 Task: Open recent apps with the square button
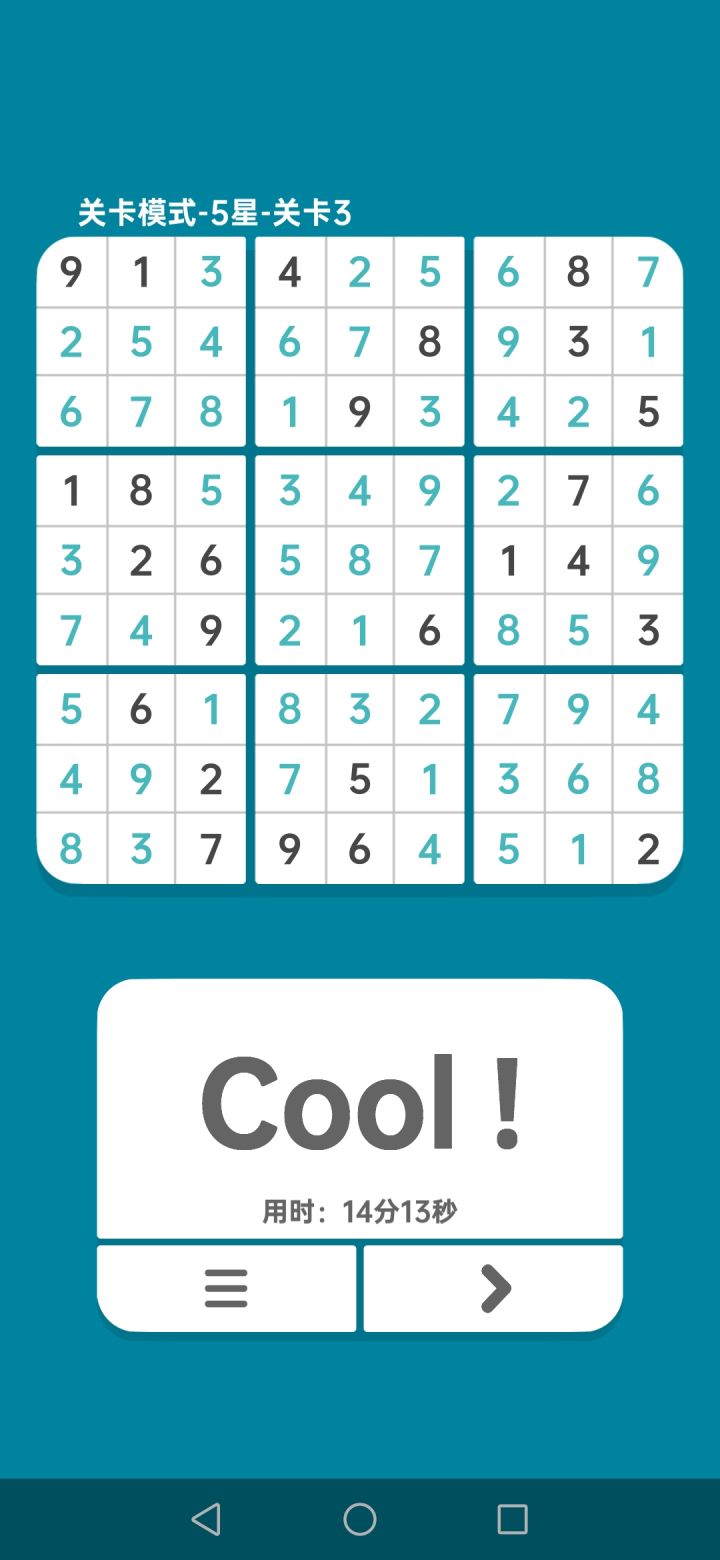coord(511,1519)
